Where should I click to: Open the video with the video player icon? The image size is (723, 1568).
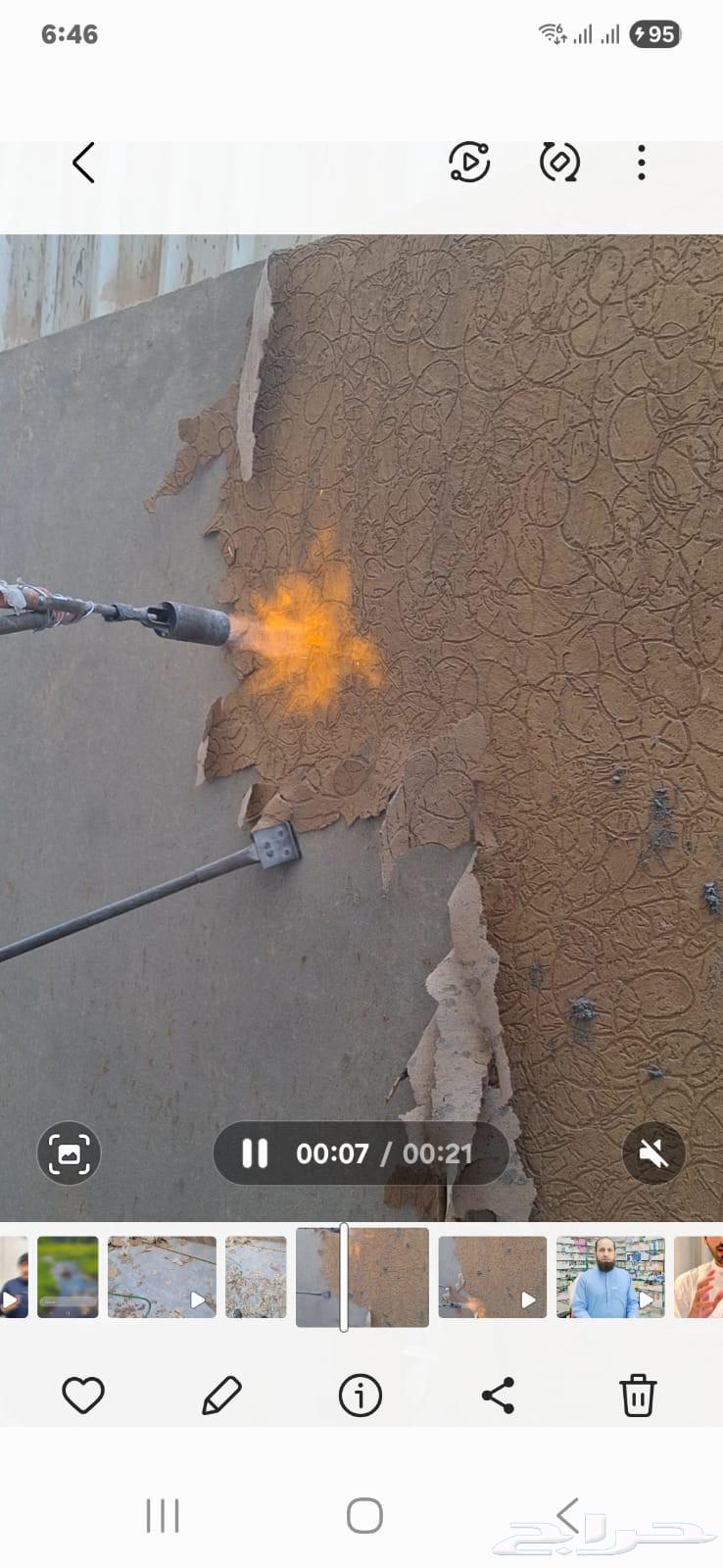tap(468, 164)
